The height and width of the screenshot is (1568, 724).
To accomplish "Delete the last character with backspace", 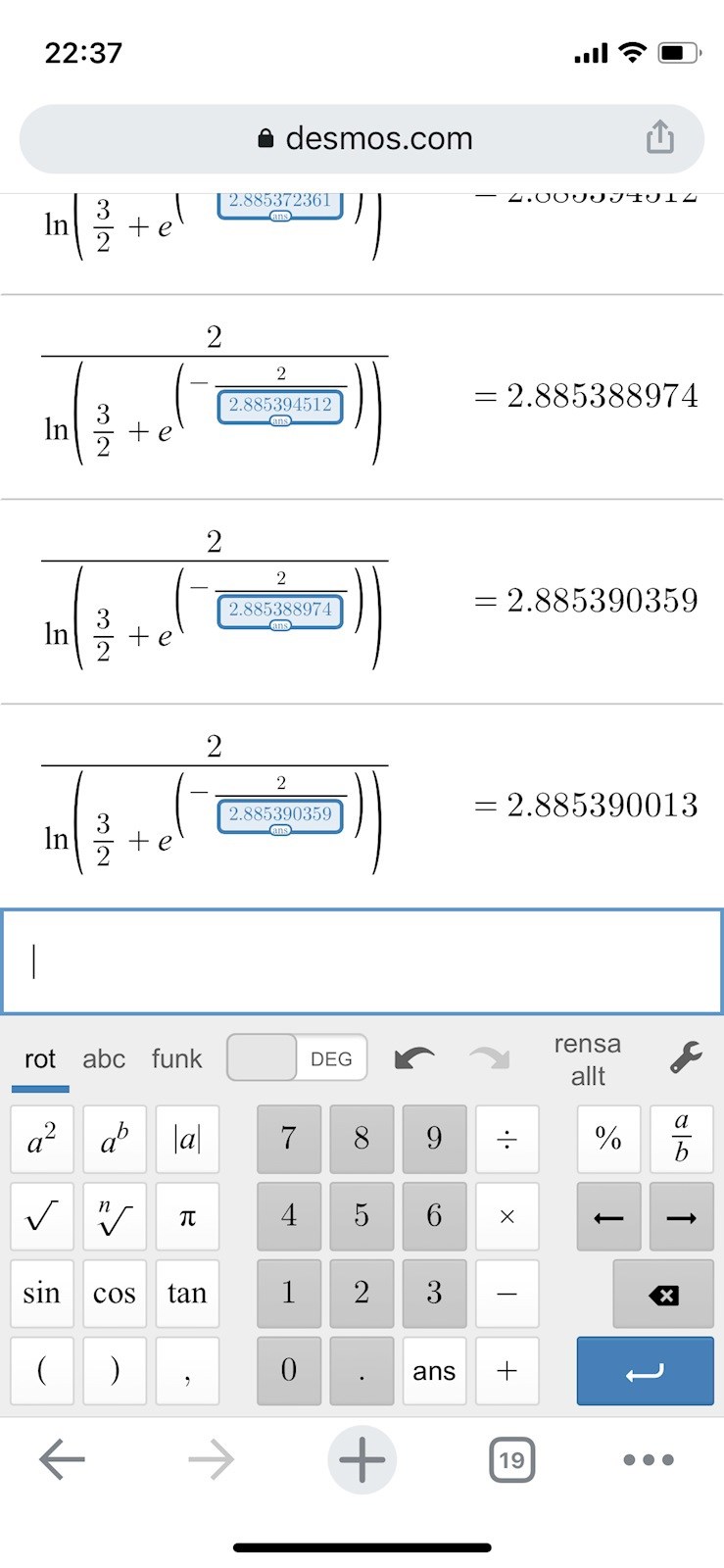I will pos(663,1295).
